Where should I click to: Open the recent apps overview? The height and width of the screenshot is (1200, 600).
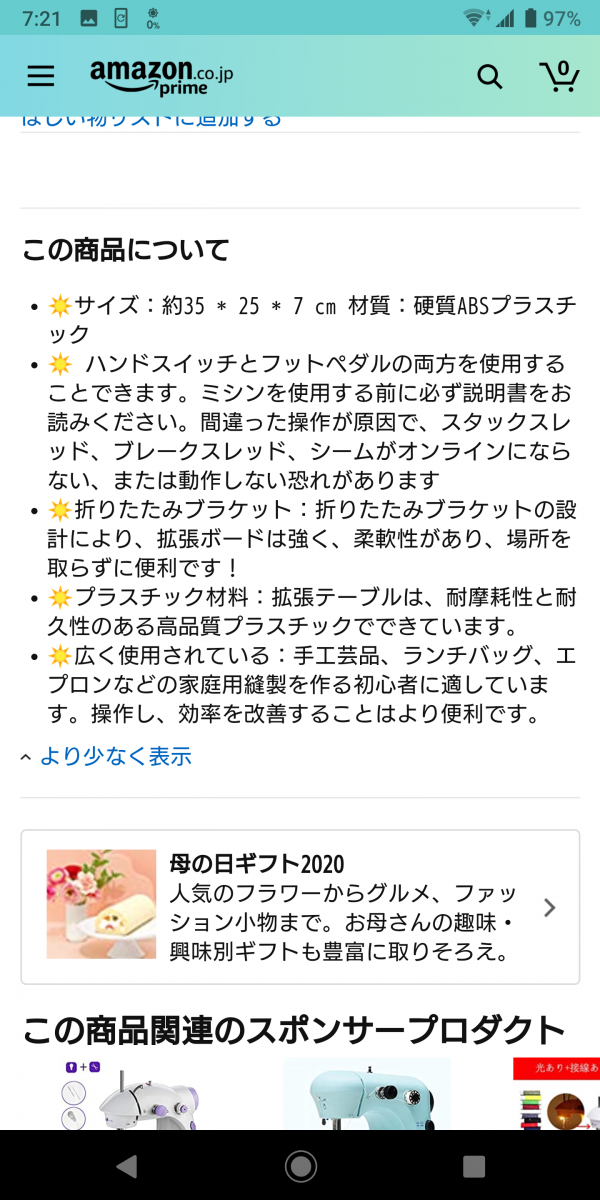(x=474, y=1165)
